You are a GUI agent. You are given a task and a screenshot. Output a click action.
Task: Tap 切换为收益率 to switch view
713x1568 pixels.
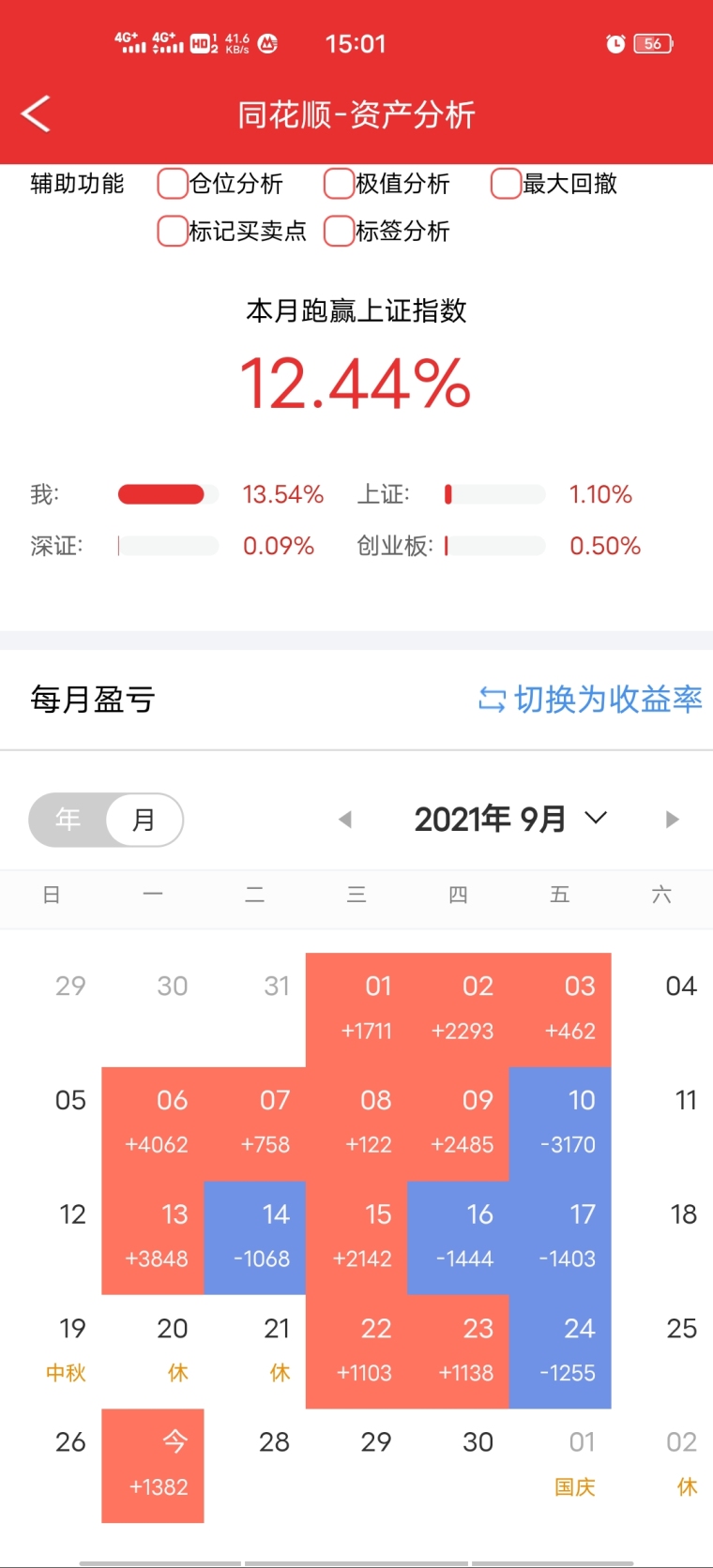590,699
